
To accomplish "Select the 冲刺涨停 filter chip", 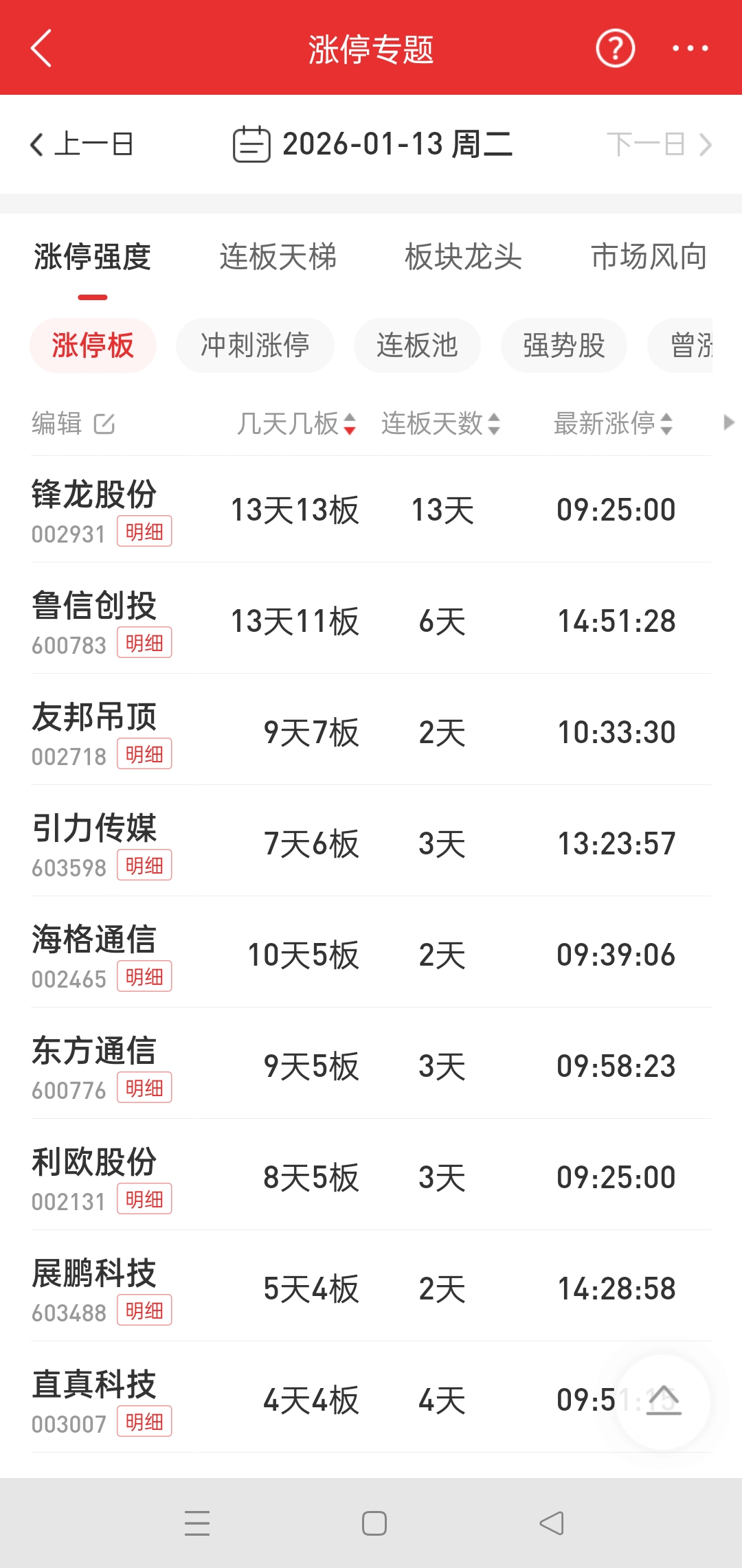I will (255, 345).
